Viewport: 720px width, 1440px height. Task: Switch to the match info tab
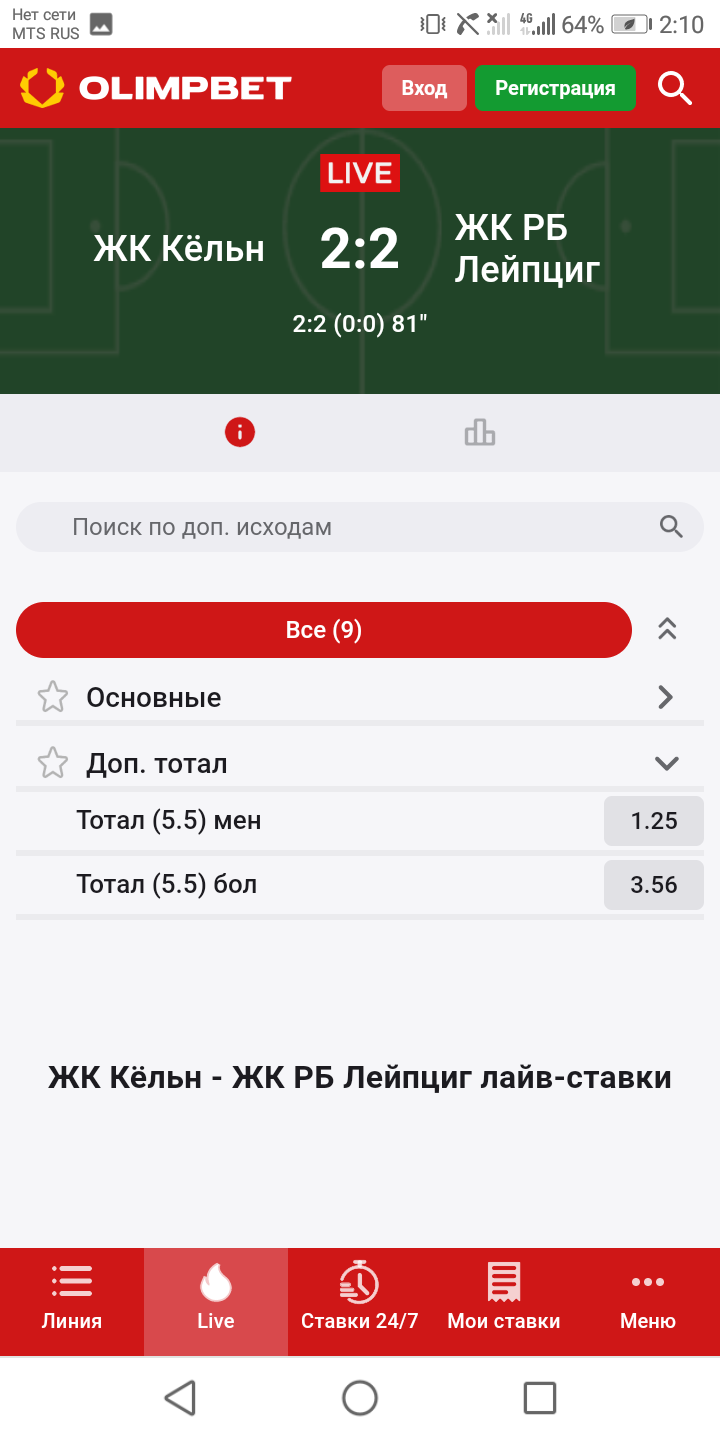pos(240,432)
